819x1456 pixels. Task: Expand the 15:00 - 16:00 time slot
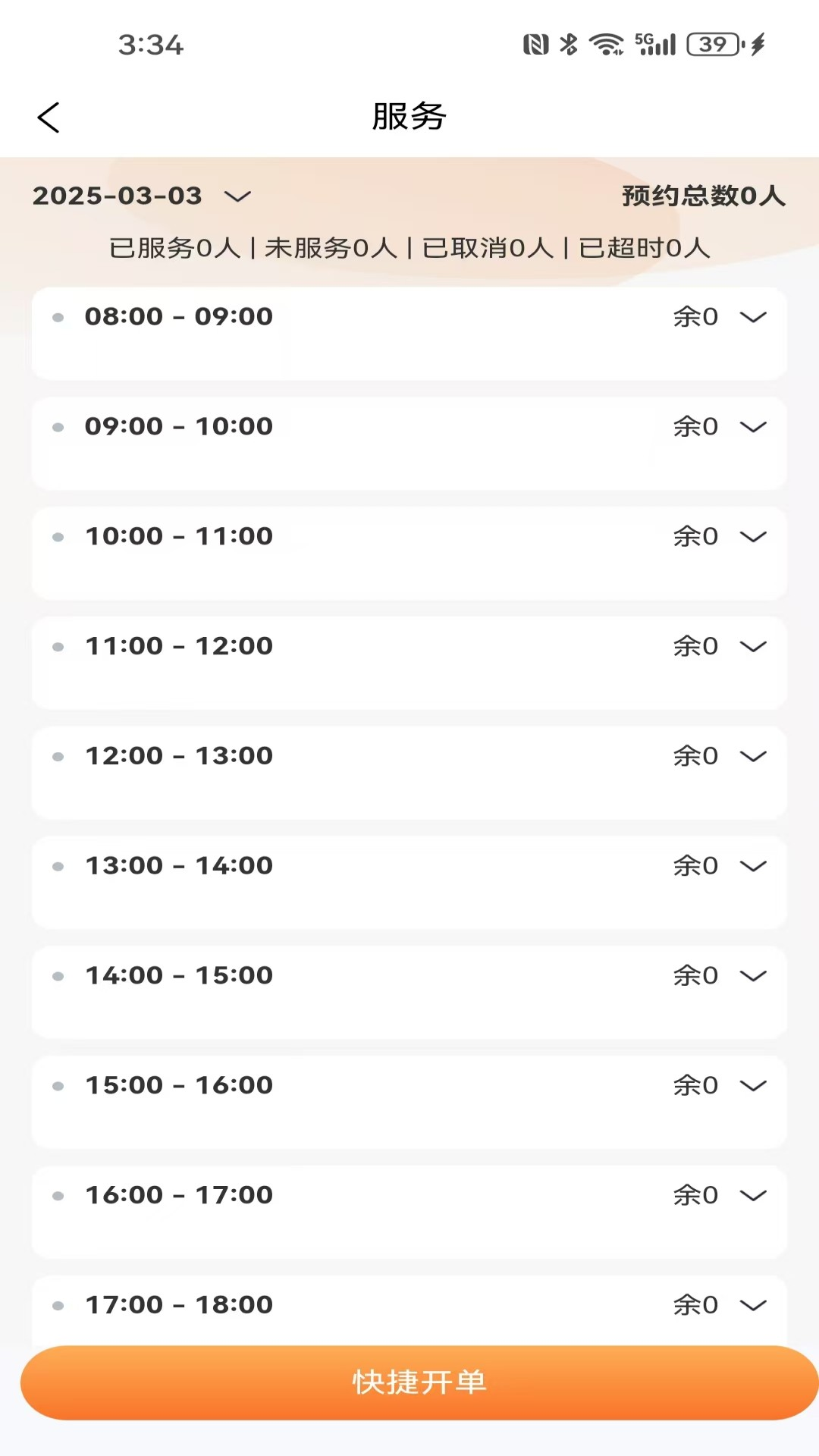753,1086
